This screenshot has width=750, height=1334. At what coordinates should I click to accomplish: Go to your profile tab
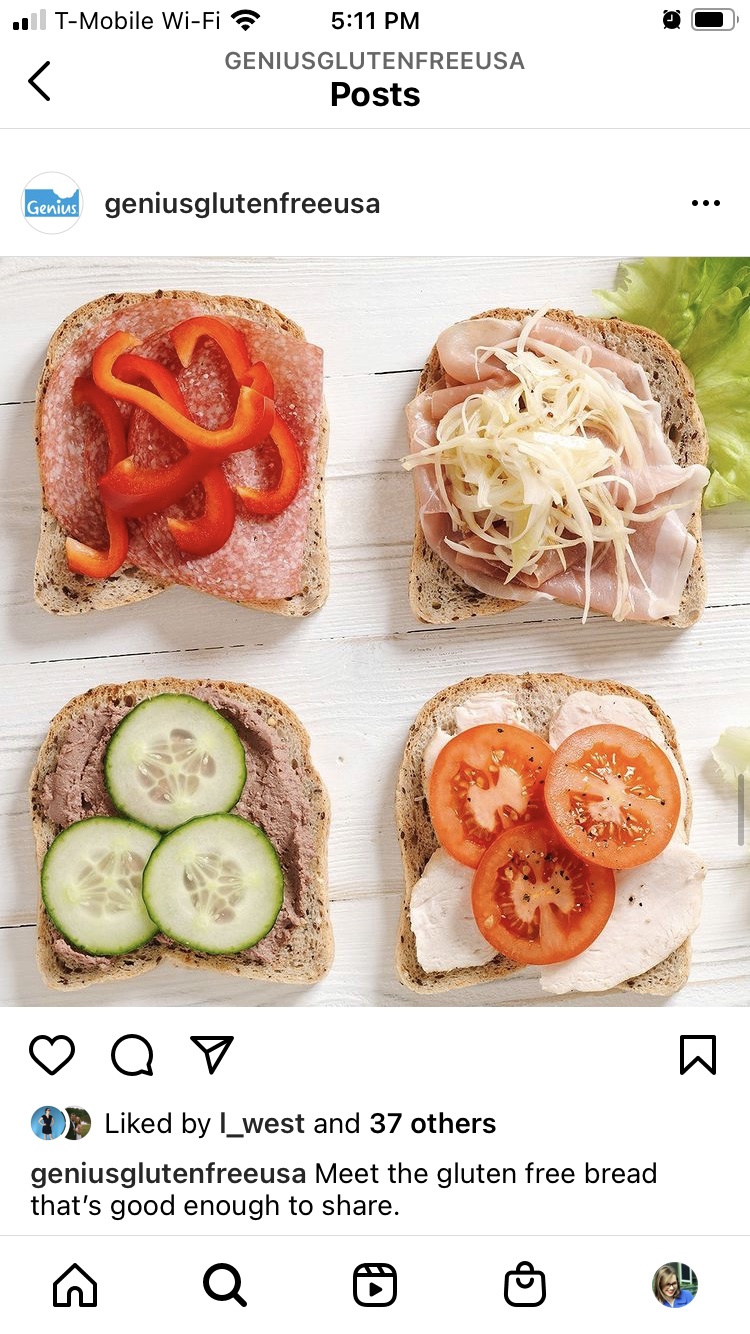675,1285
